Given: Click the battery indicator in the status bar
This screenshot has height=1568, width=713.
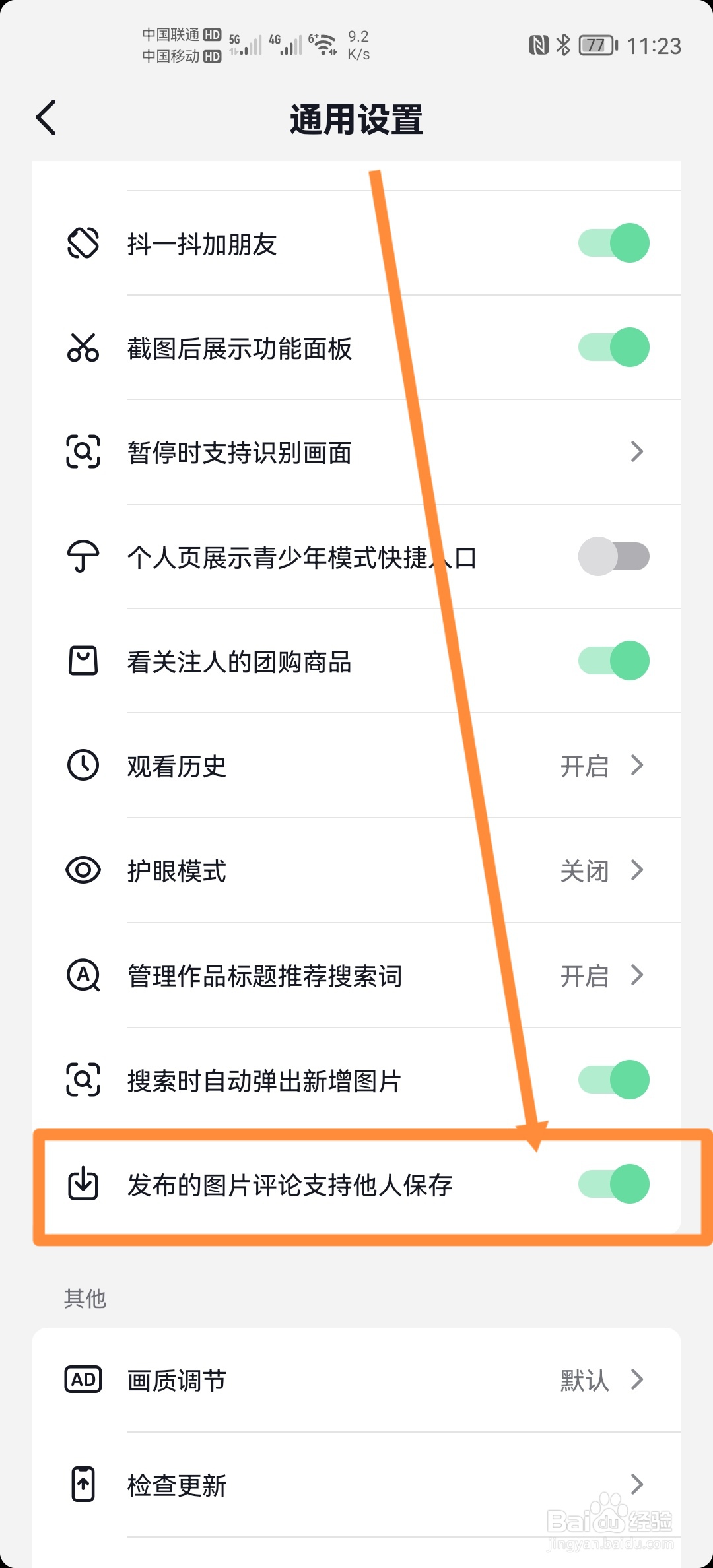Looking at the screenshot, I should [595, 46].
